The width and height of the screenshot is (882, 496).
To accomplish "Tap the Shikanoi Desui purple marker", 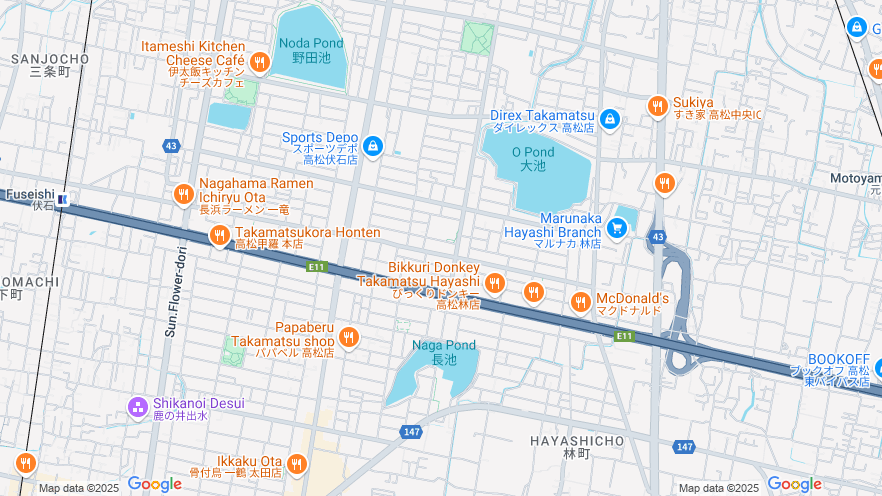I will pyautogui.click(x=138, y=406).
